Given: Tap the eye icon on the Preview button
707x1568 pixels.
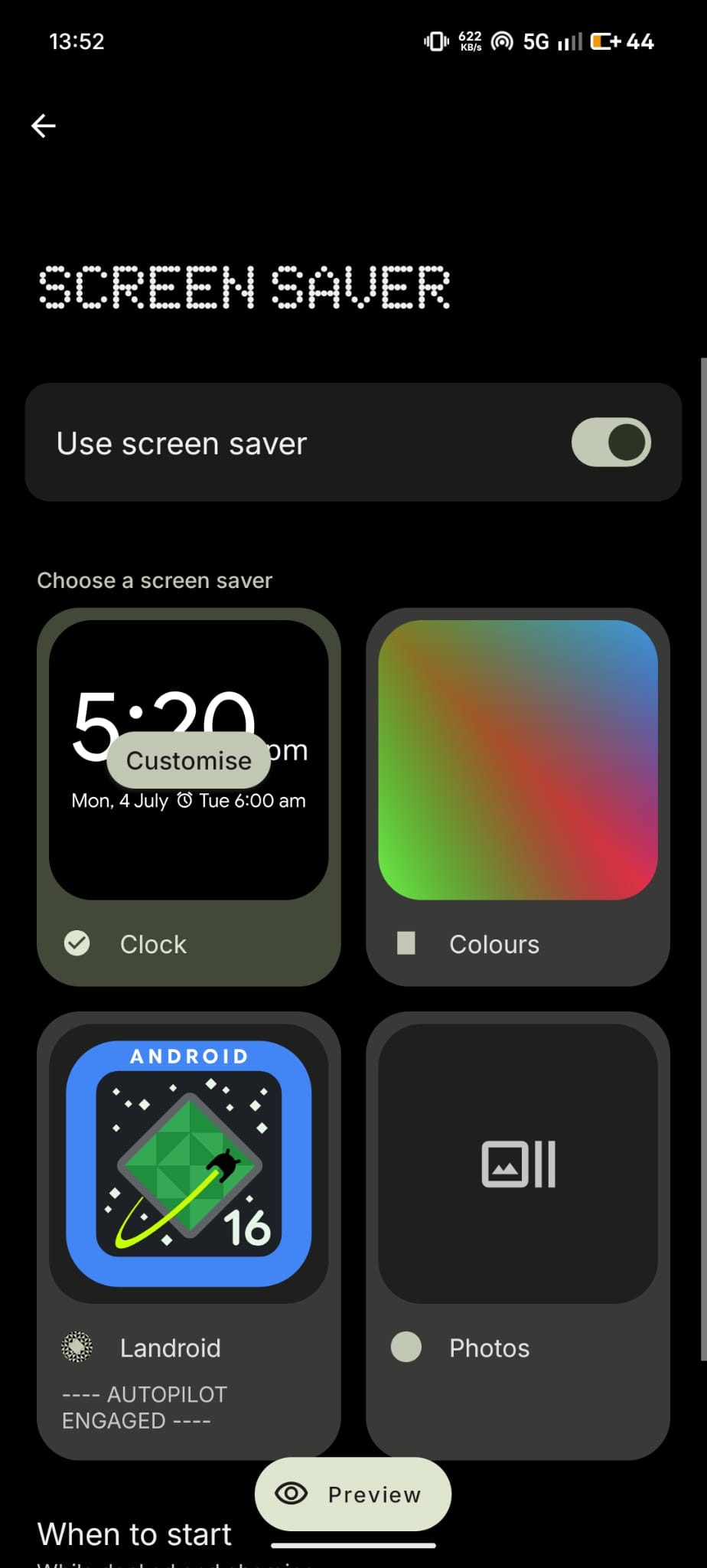Looking at the screenshot, I should pos(291,1494).
